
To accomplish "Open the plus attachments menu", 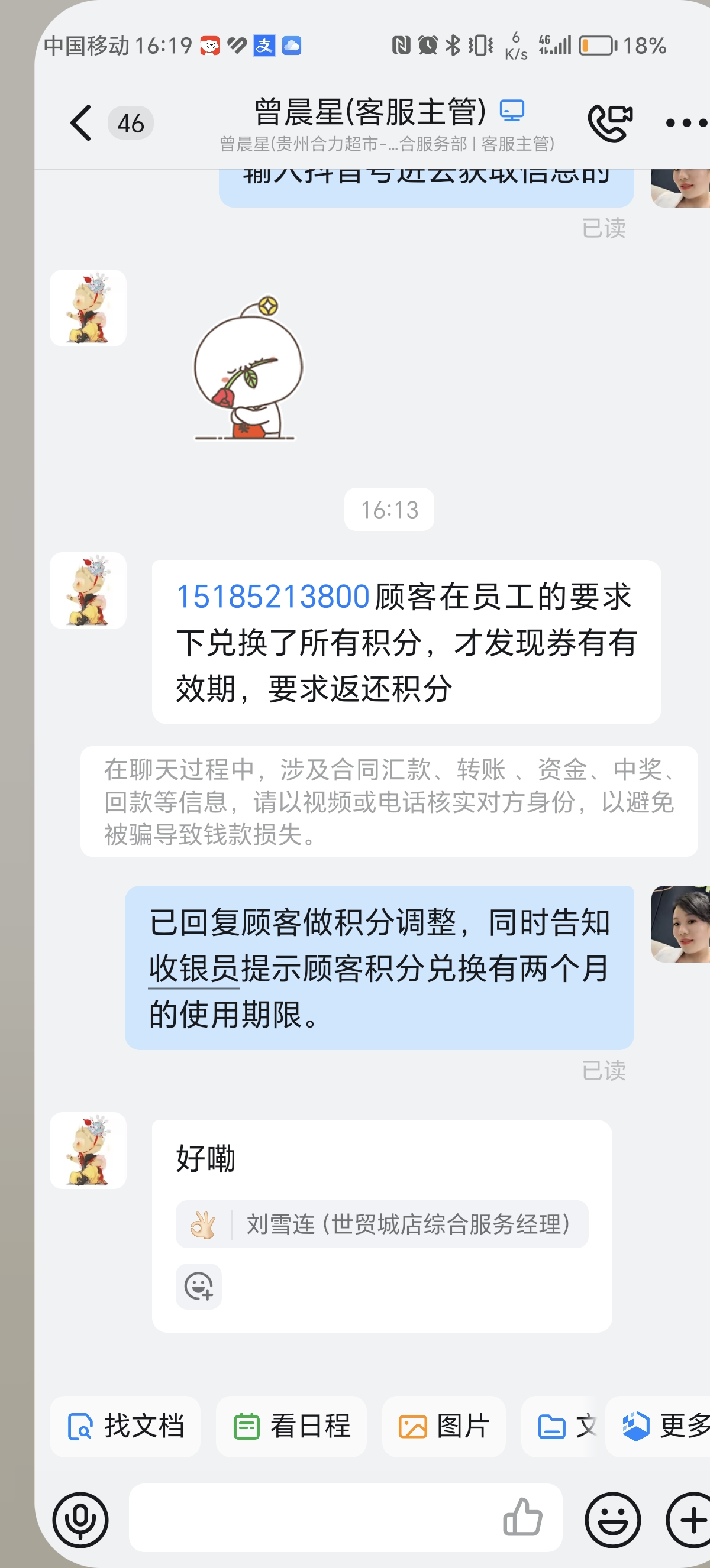I will coord(691,1520).
